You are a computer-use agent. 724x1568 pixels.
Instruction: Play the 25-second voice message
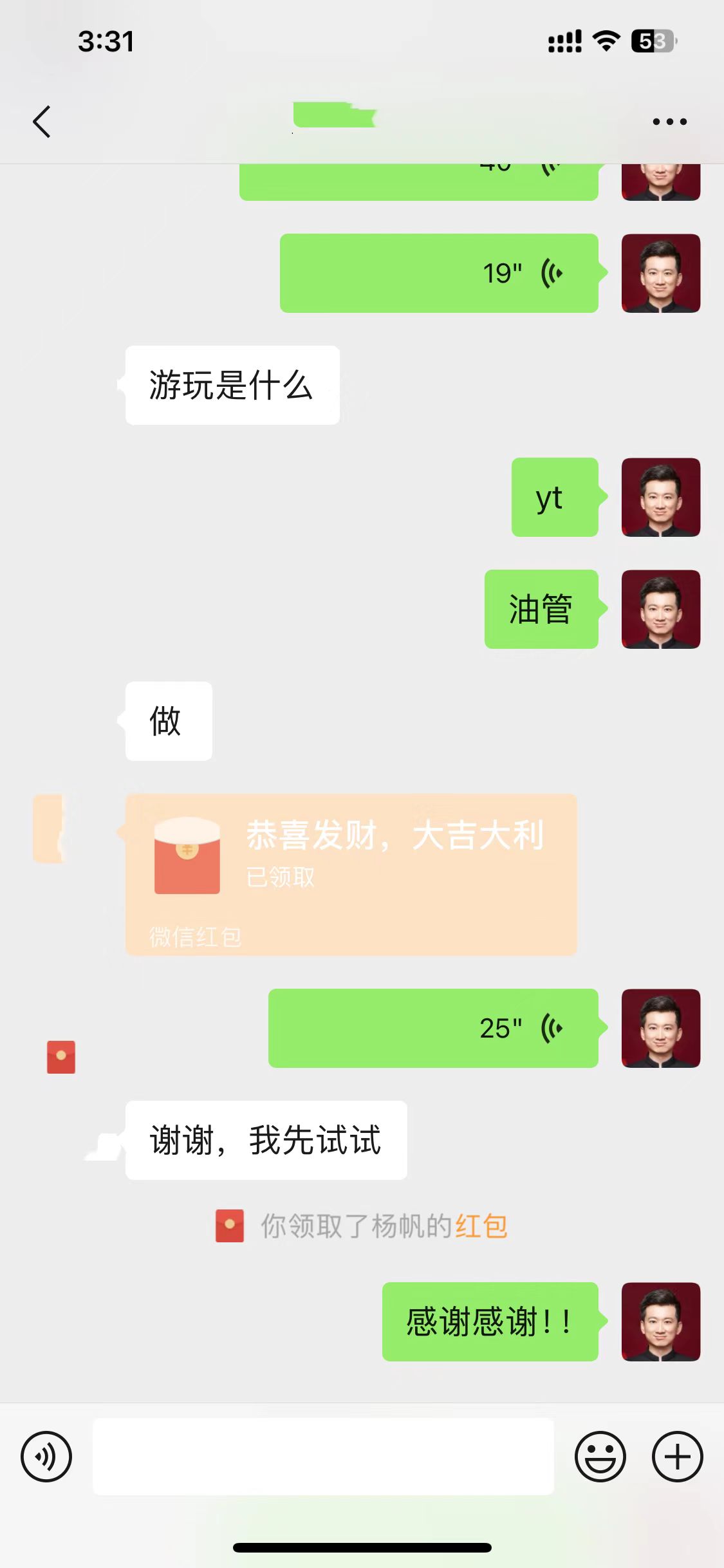[433, 1028]
